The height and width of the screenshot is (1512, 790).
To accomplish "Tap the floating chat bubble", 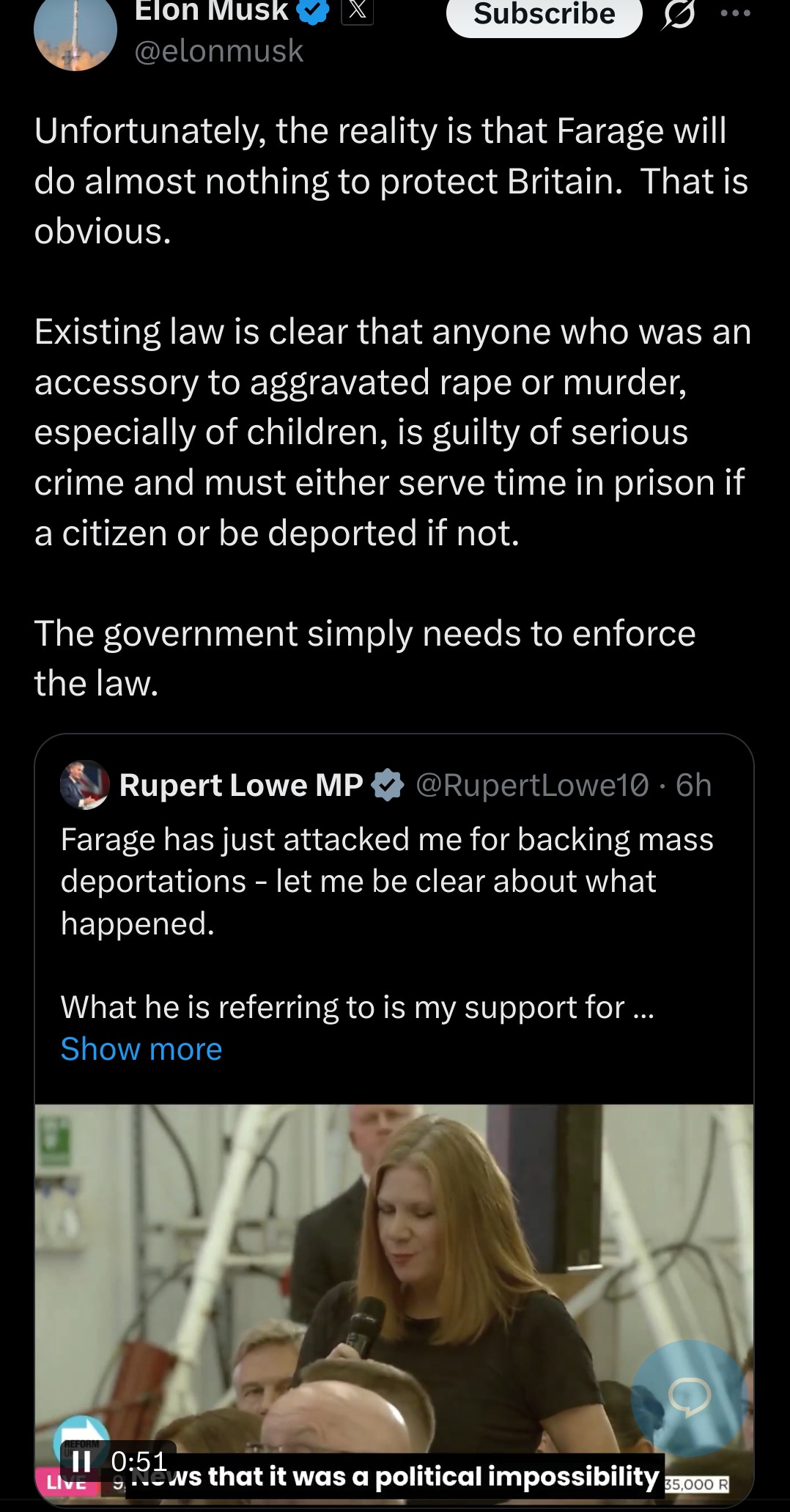I will point(690,1397).
